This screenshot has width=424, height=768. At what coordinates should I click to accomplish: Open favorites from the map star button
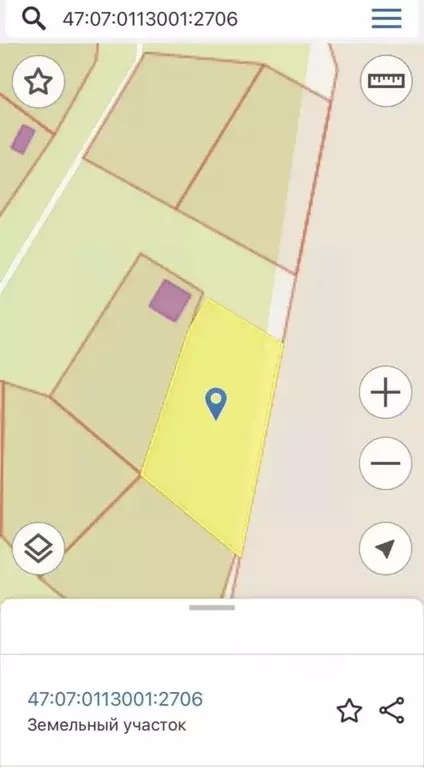tap(38, 81)
